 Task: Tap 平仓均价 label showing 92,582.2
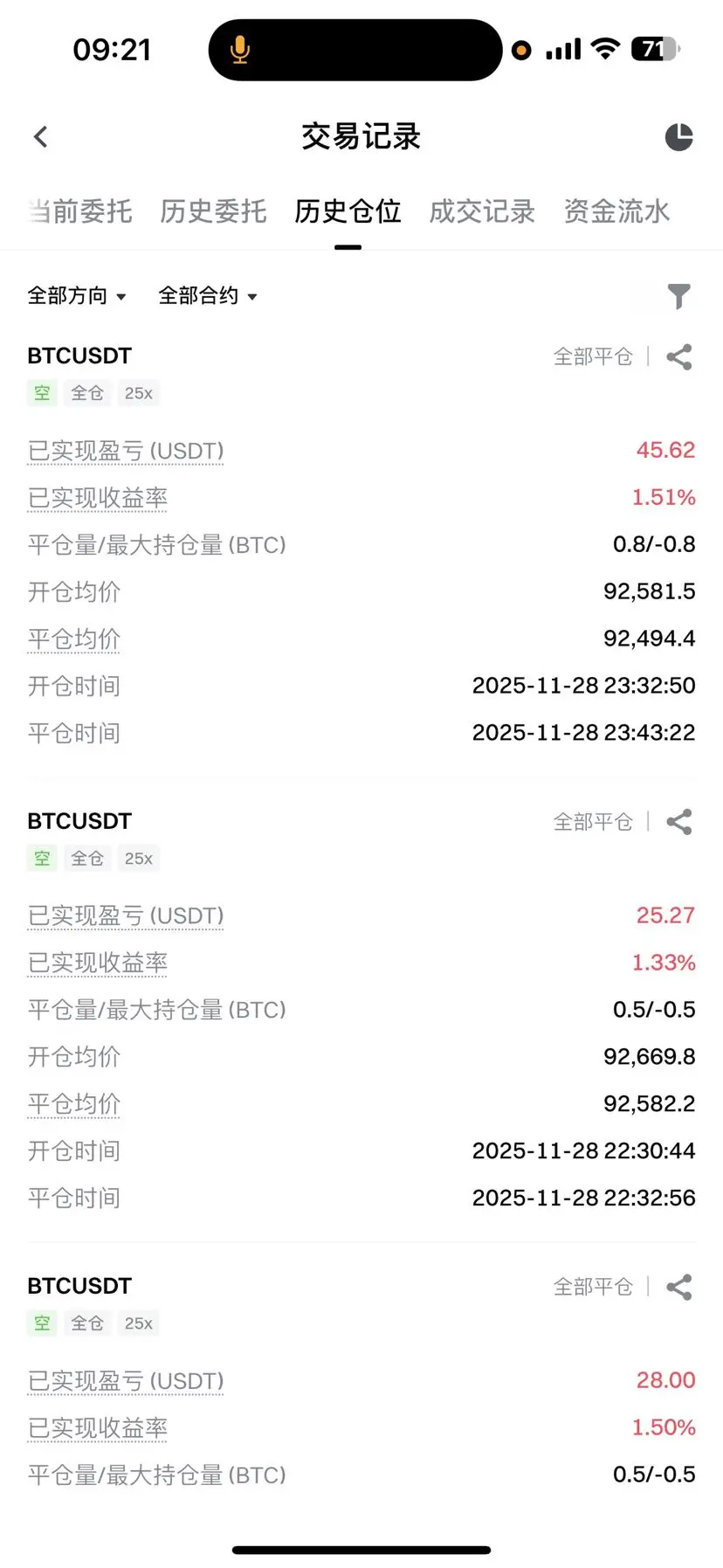[74, 1104]
